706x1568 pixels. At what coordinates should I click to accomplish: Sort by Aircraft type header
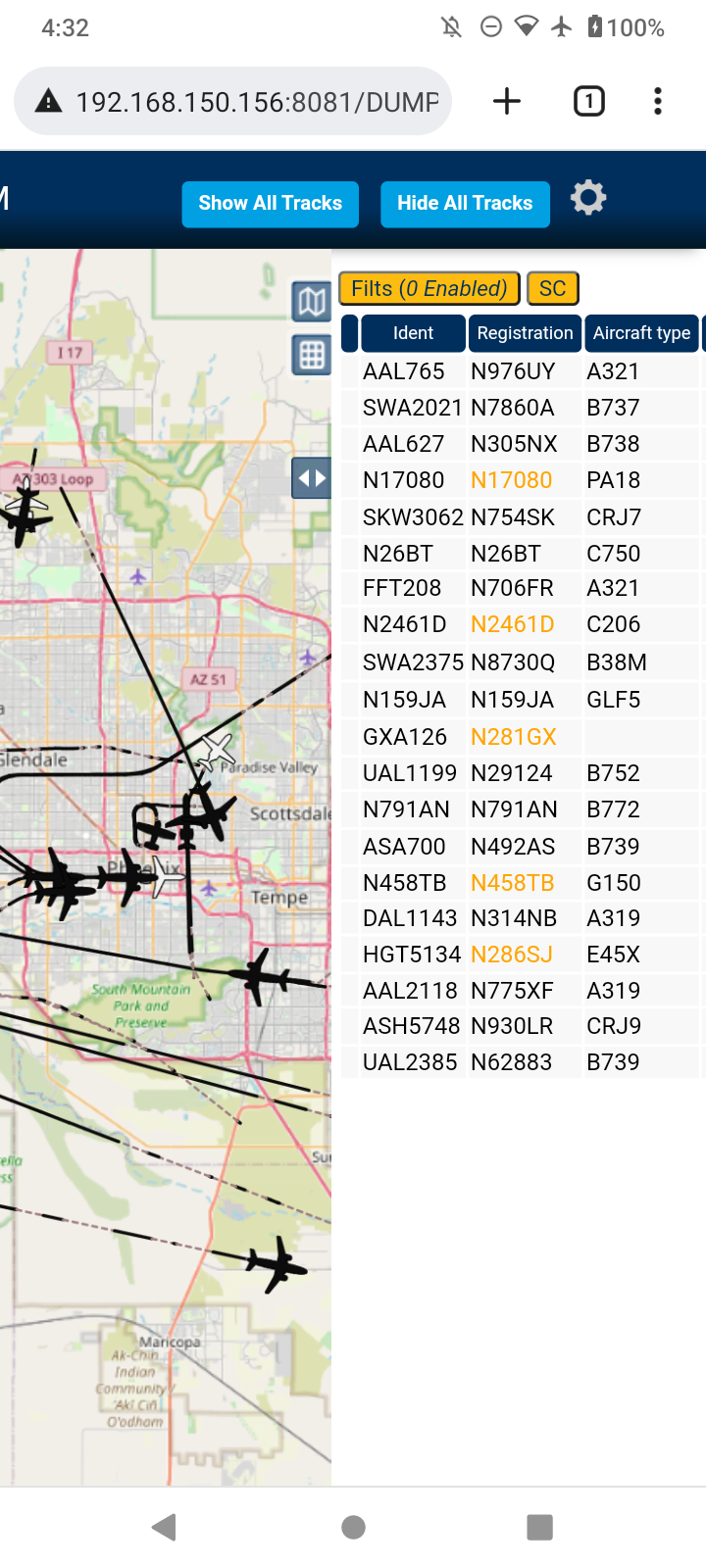pyautogui.click(x=641, y=333)
